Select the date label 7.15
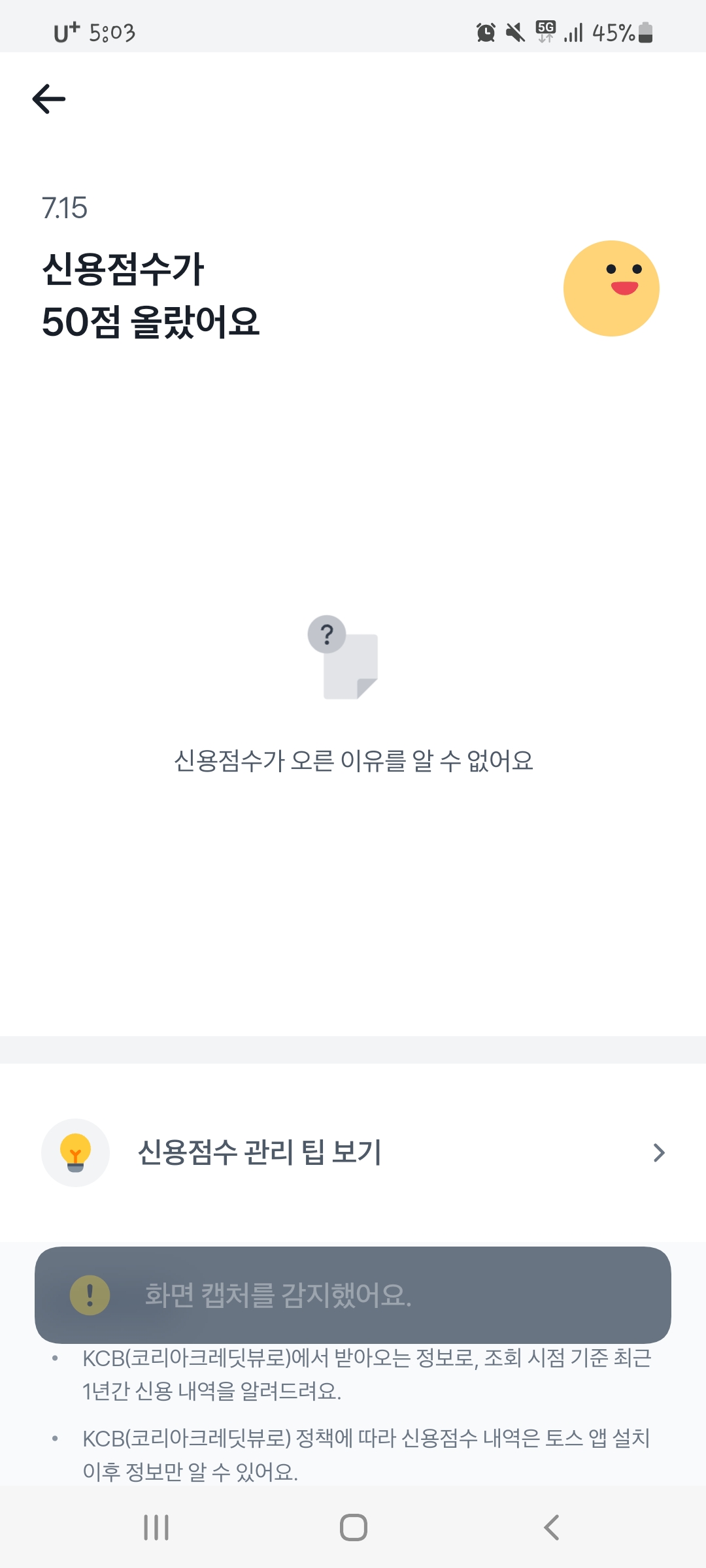The height and width of the screenshot is (1568, 706). point(63,207)
